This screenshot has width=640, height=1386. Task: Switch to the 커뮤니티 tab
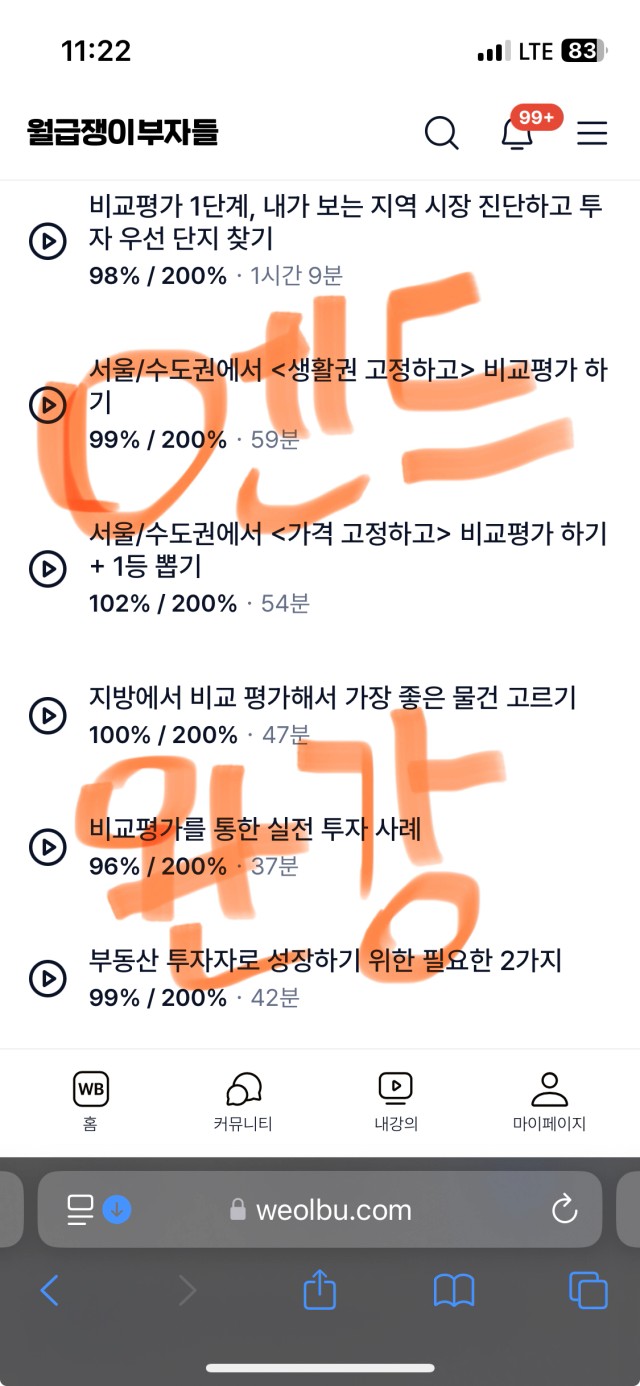[x=243, y=1101]
